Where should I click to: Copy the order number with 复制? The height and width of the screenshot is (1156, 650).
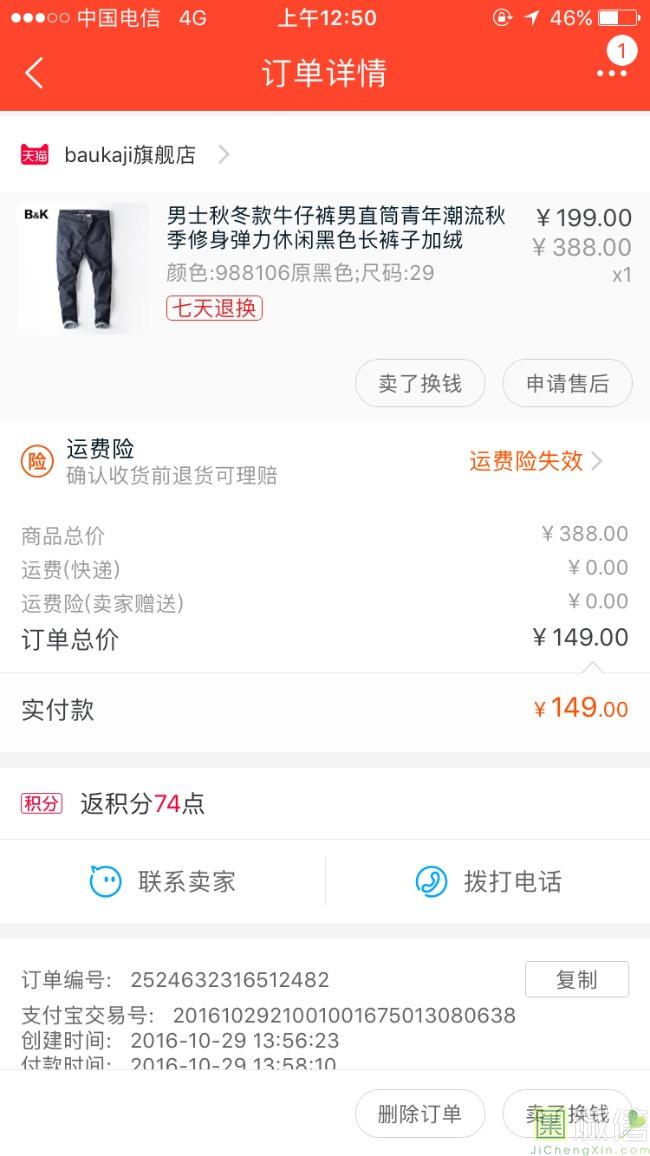[x=576, y=980]
